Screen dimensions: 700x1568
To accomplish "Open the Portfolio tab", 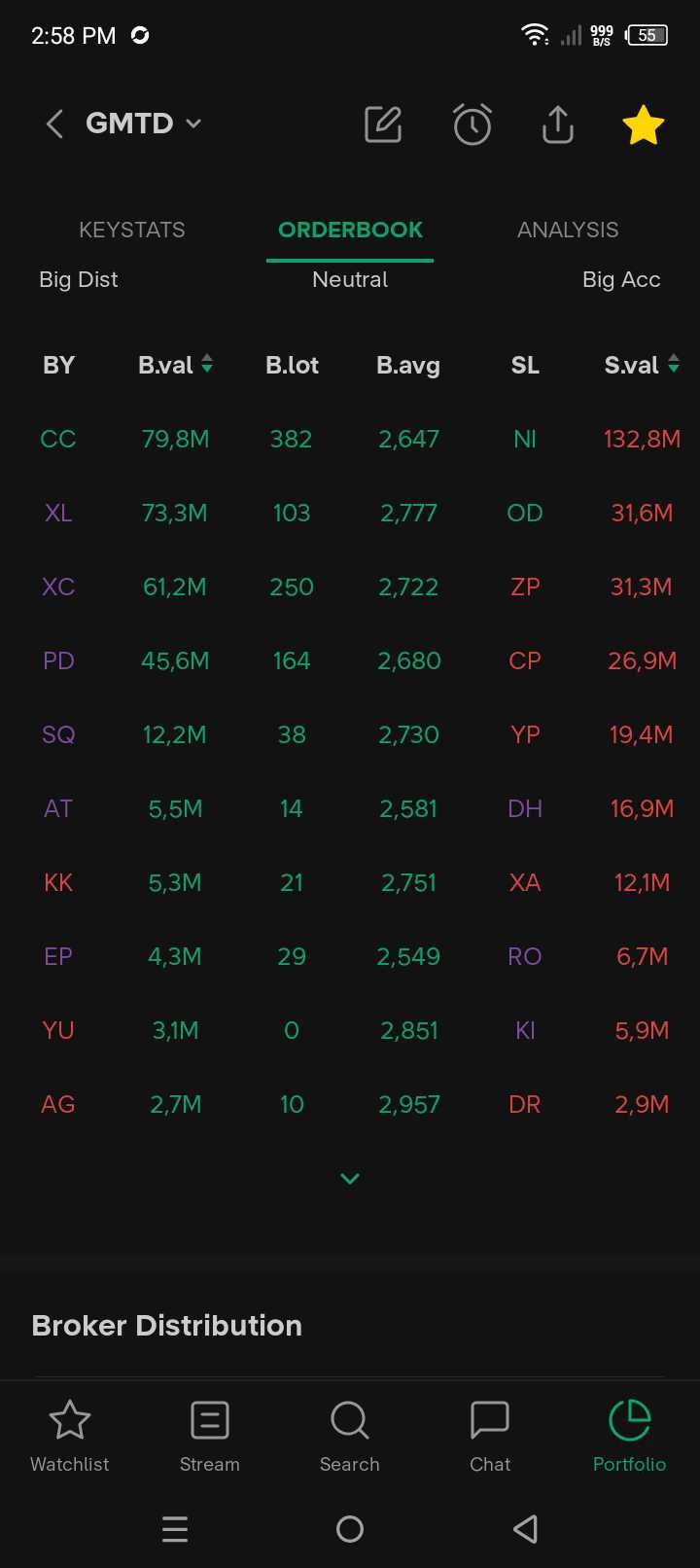I will (630, 1436).
